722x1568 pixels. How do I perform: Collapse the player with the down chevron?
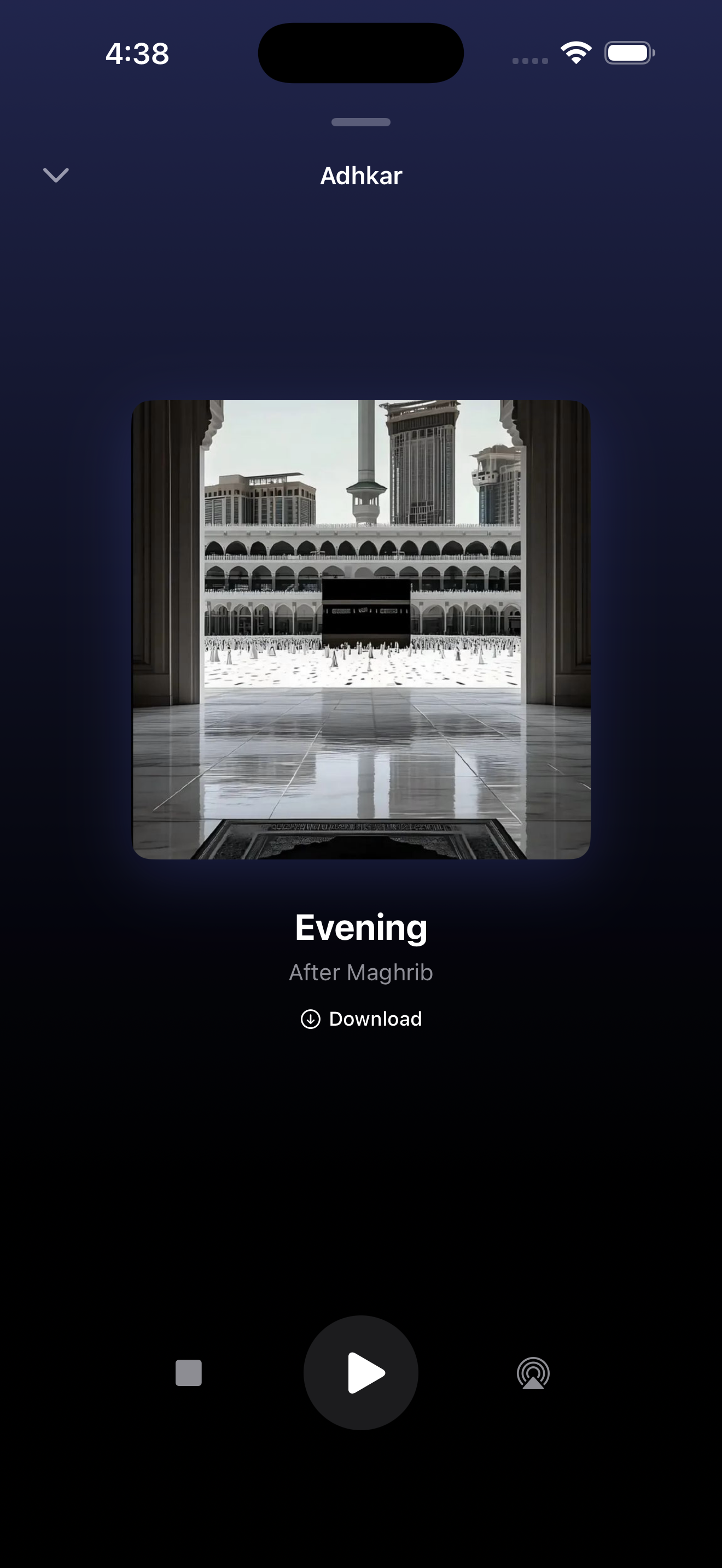pos(56,175)
